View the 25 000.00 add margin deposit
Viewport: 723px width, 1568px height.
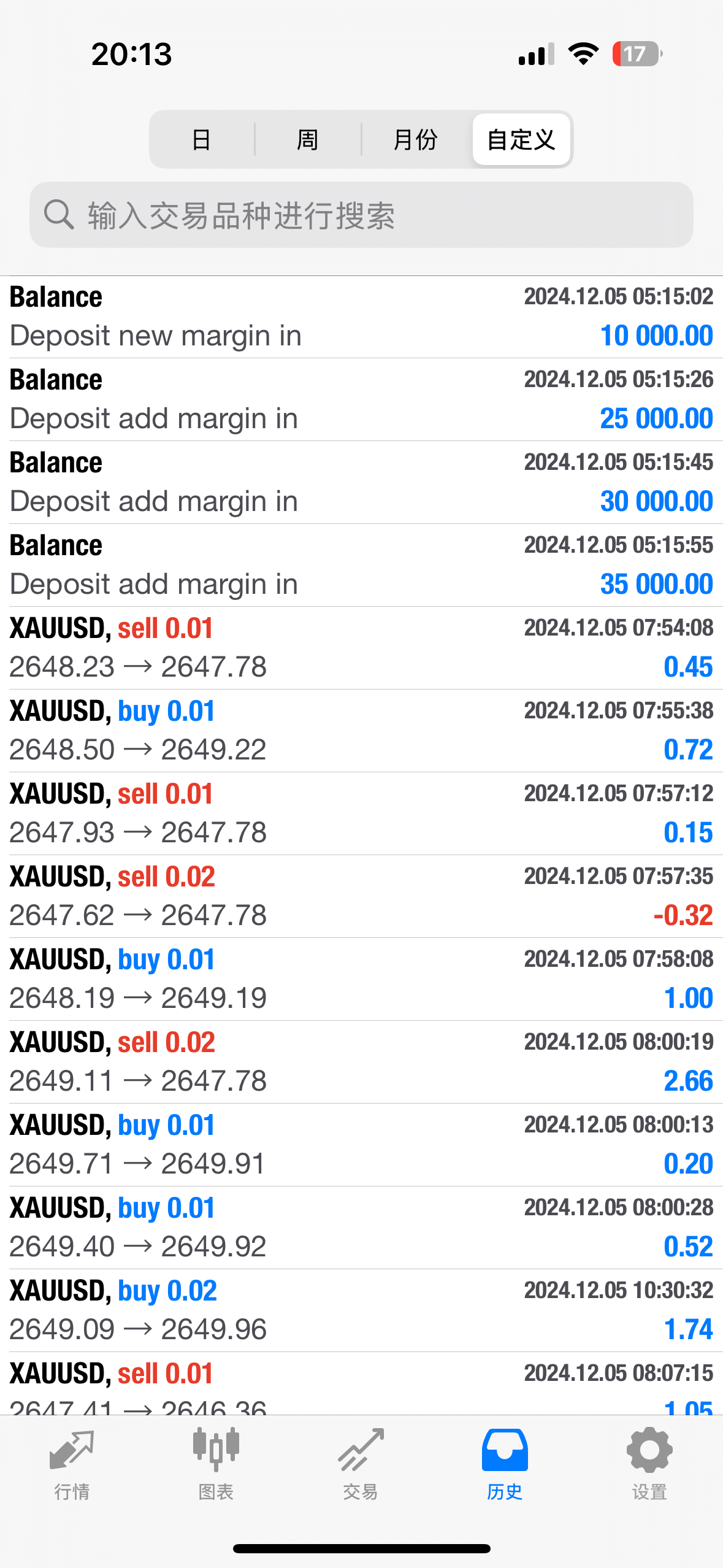[x=361, y=400]
